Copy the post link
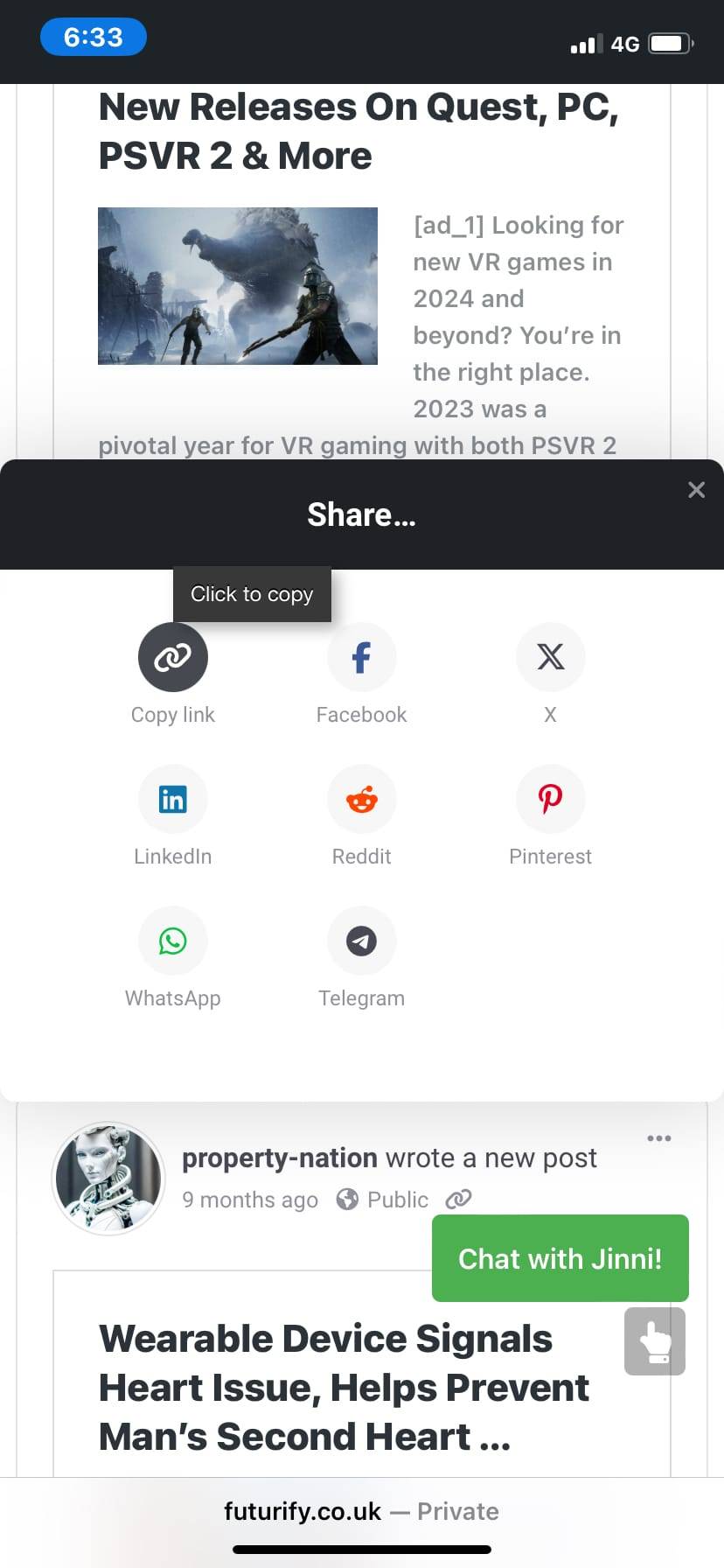 (173, 657)
